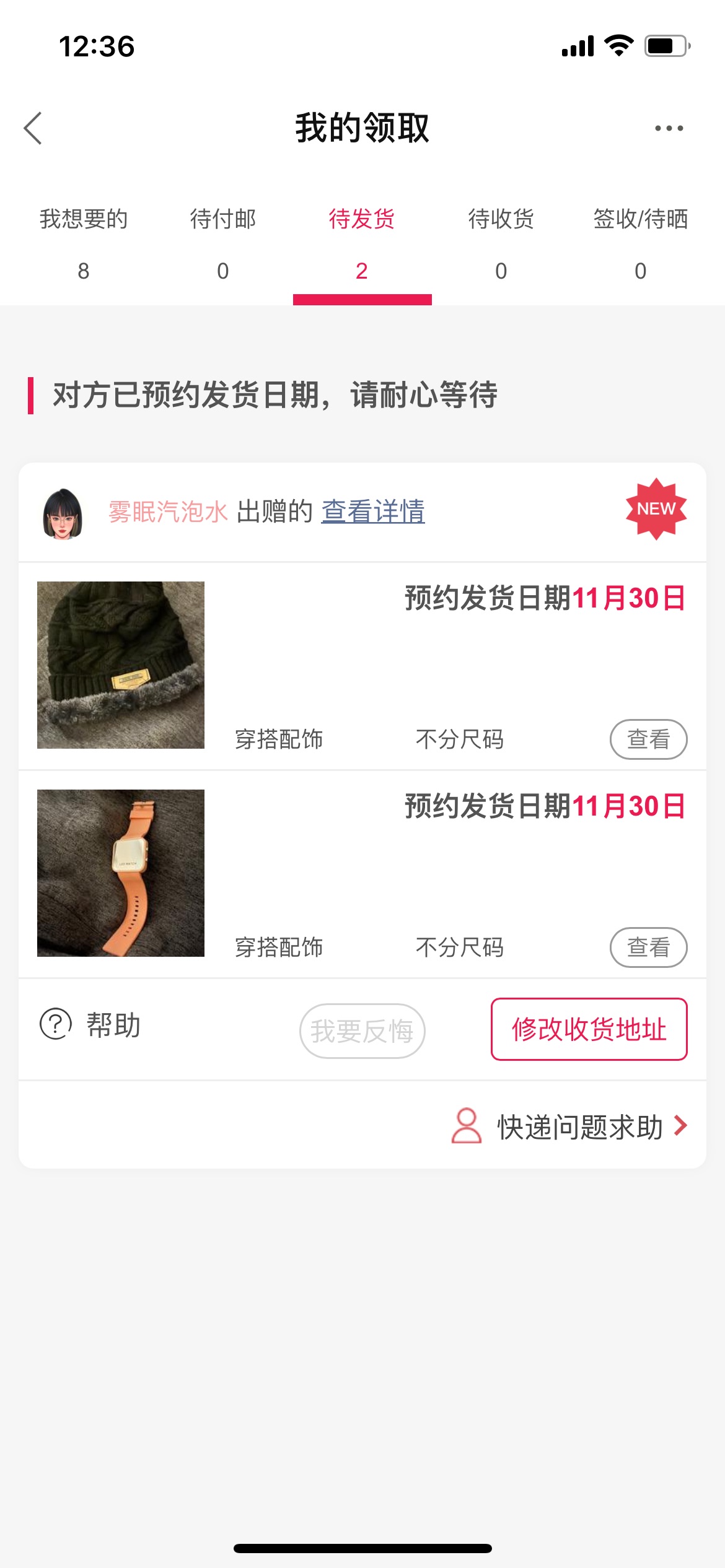This screenshot has width=725, height=1568.
Task: Select the 待发货 tab
Action: (362, 243)
